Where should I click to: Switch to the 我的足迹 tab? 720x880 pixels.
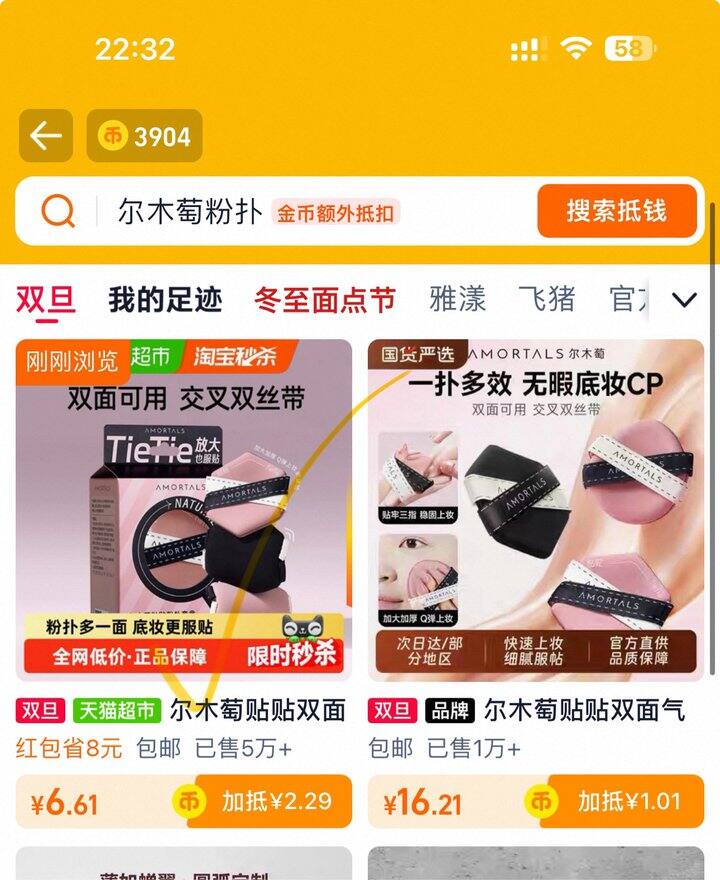click(165, 299)
